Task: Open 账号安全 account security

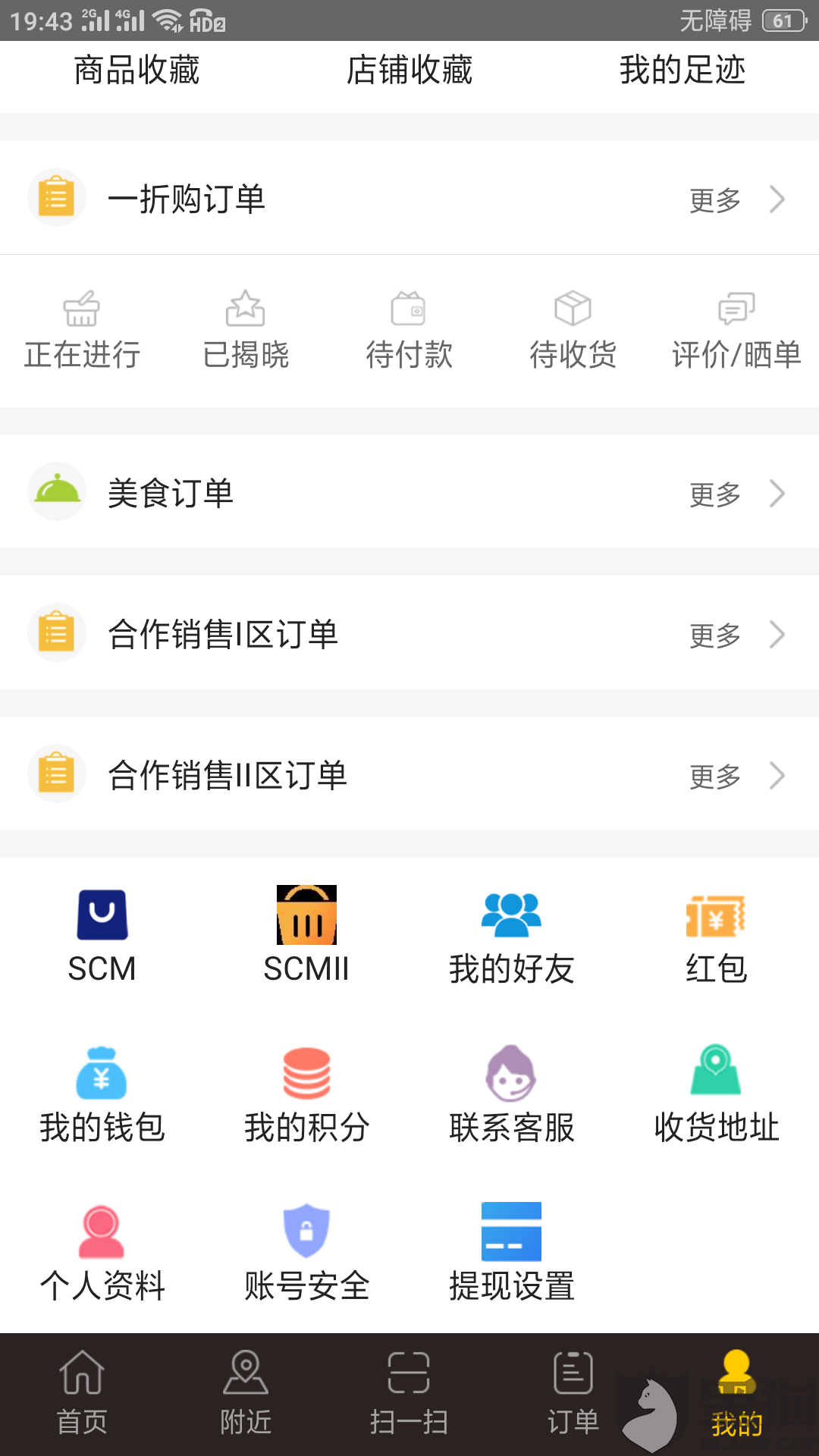Action: point(306,1251)
